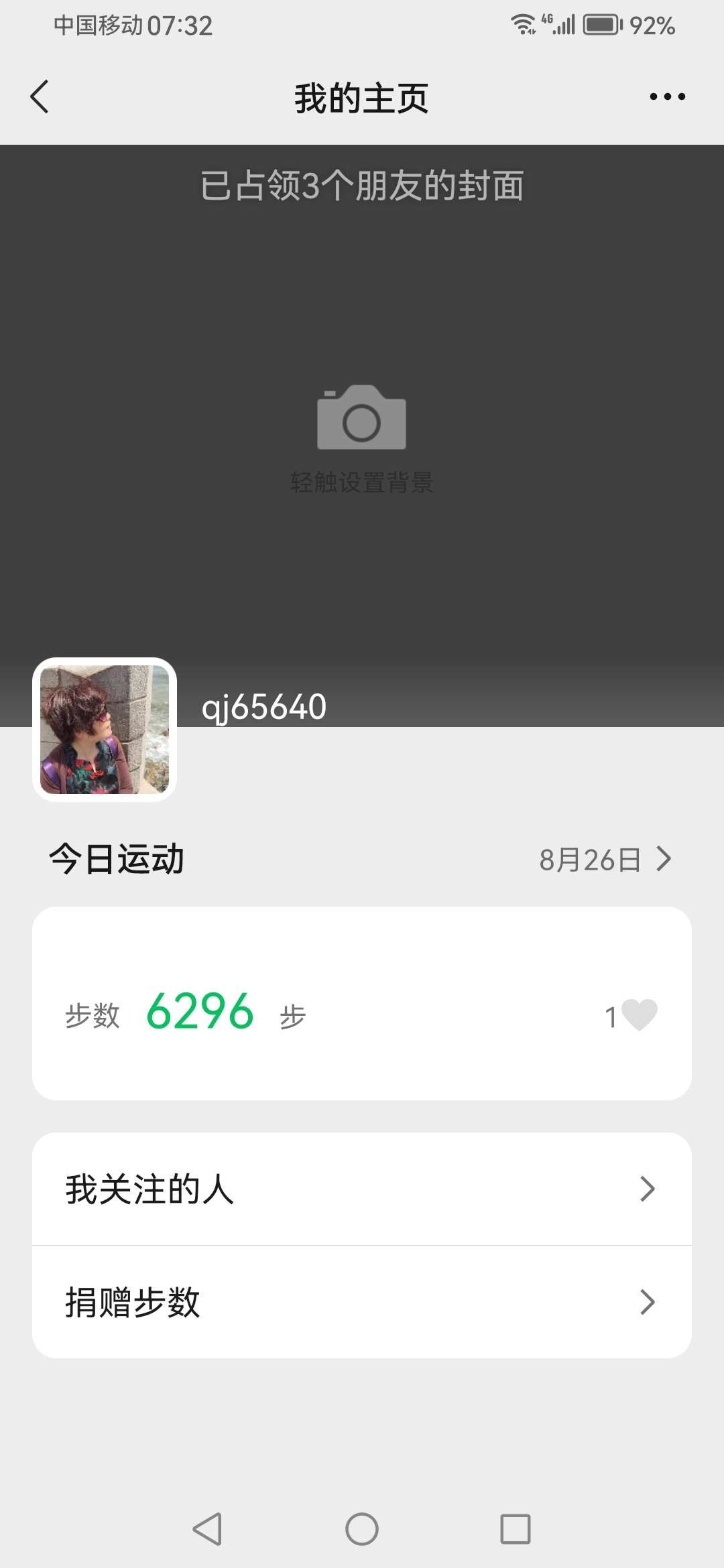Image resolution: width=724 pixels, height=1568 pixels.
Task: Like today's steps with the heart icon
Action: (x=639, y=1015)
